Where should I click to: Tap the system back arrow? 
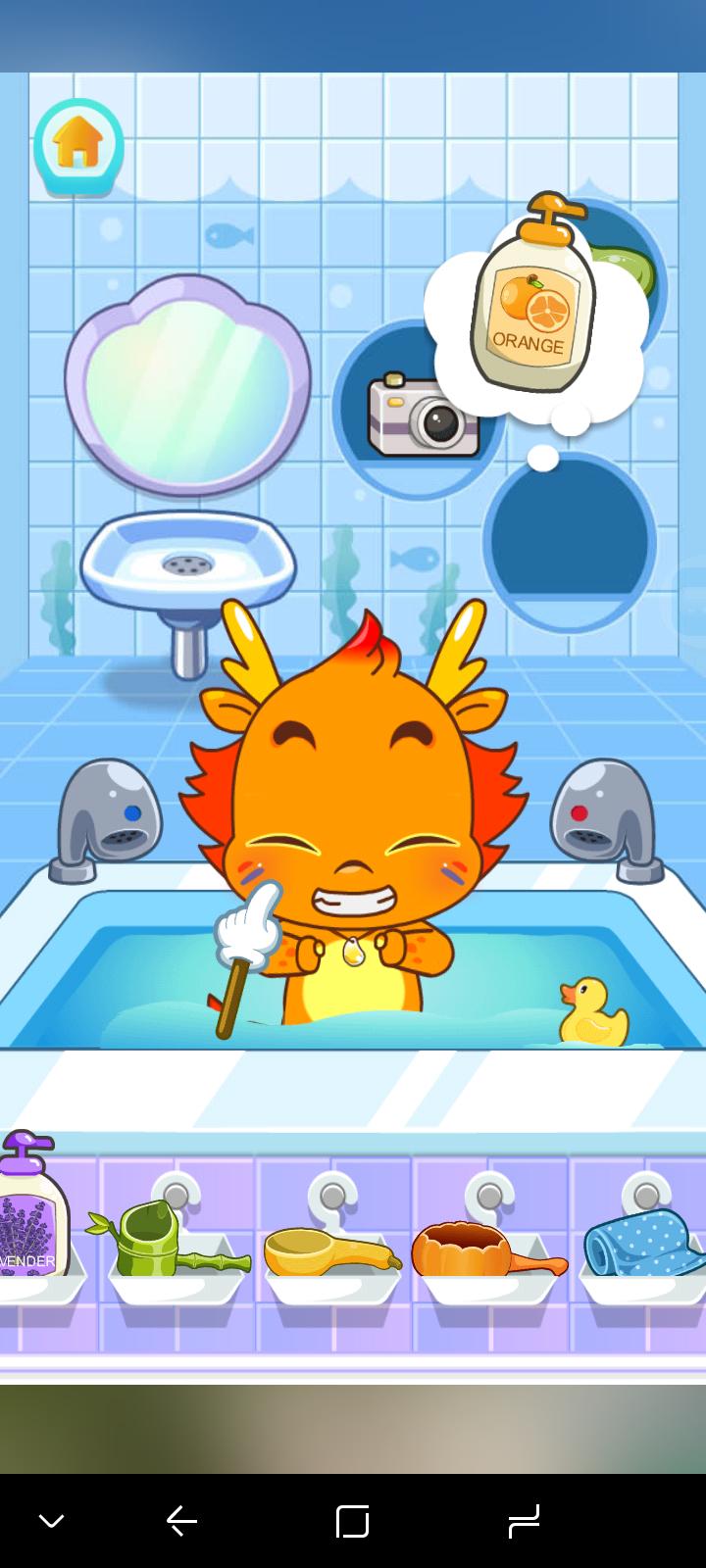point(182,1521)
